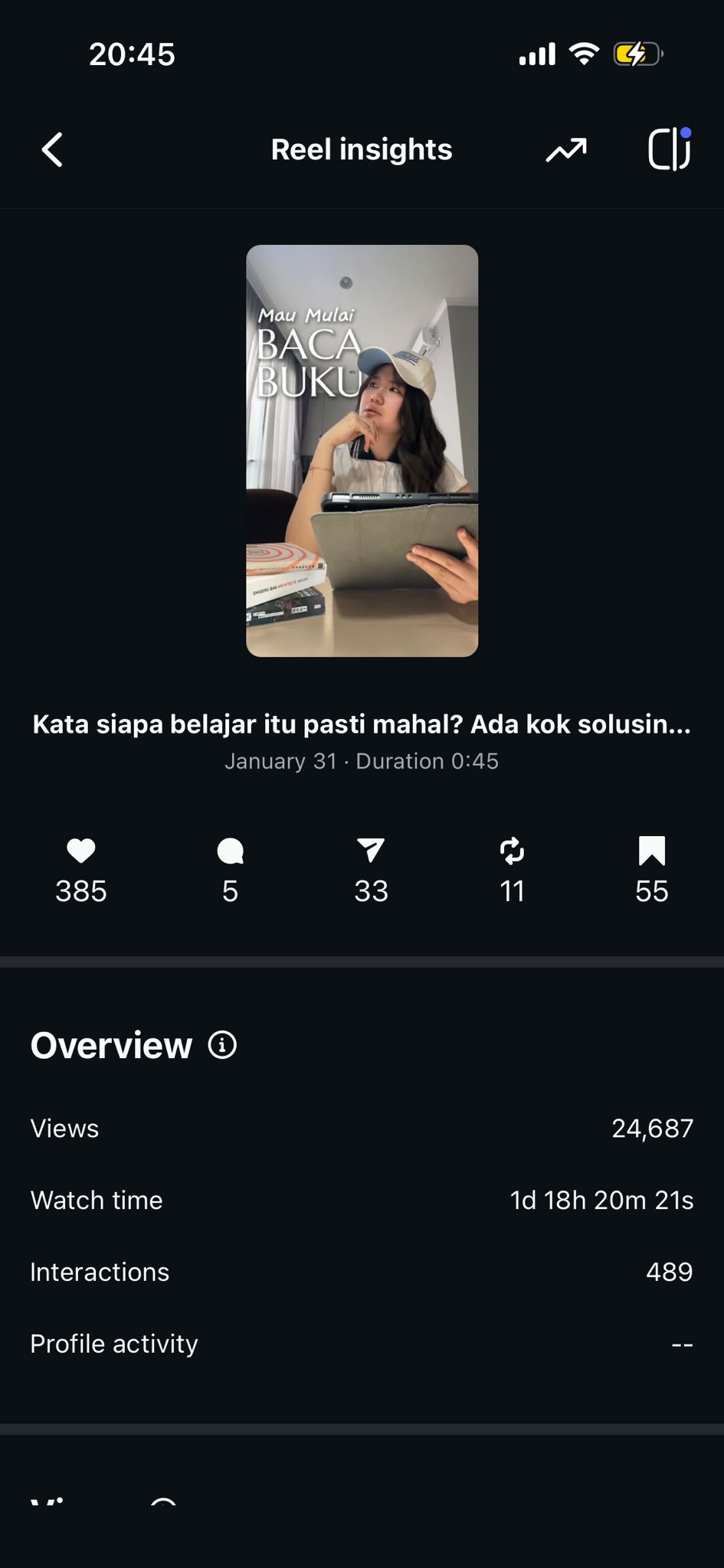The height and width of the screenshot is (1568, 724).
Task: Go back from Reel insights
Action: (52, 149)
